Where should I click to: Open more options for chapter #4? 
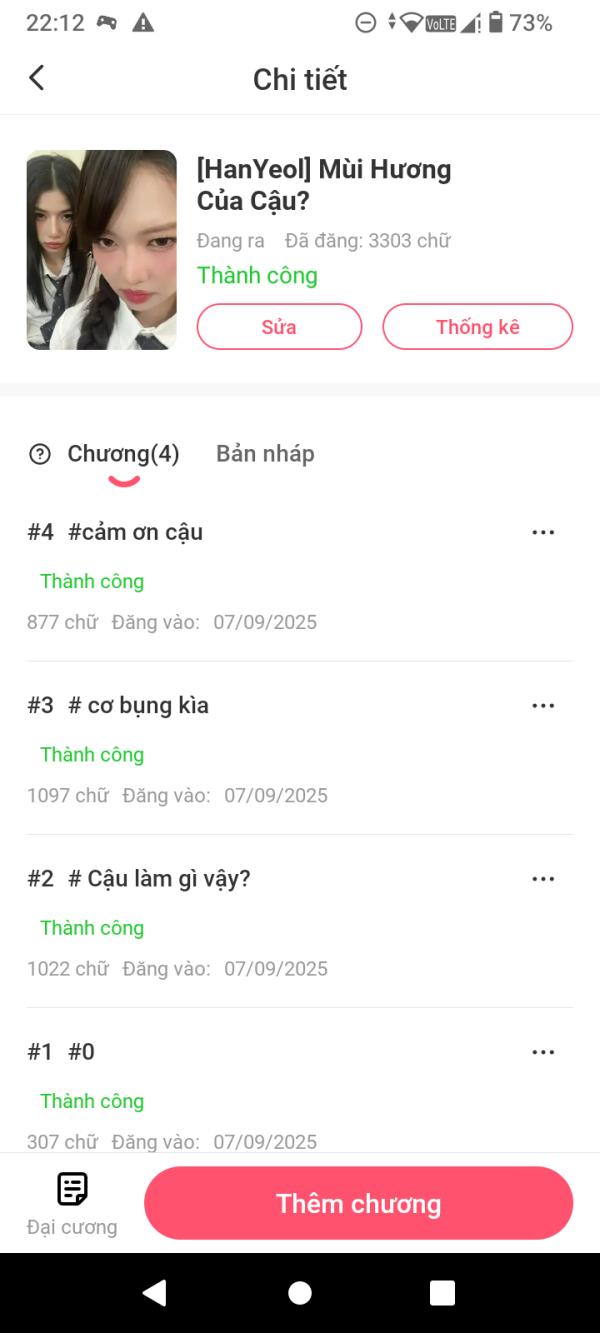543,532
